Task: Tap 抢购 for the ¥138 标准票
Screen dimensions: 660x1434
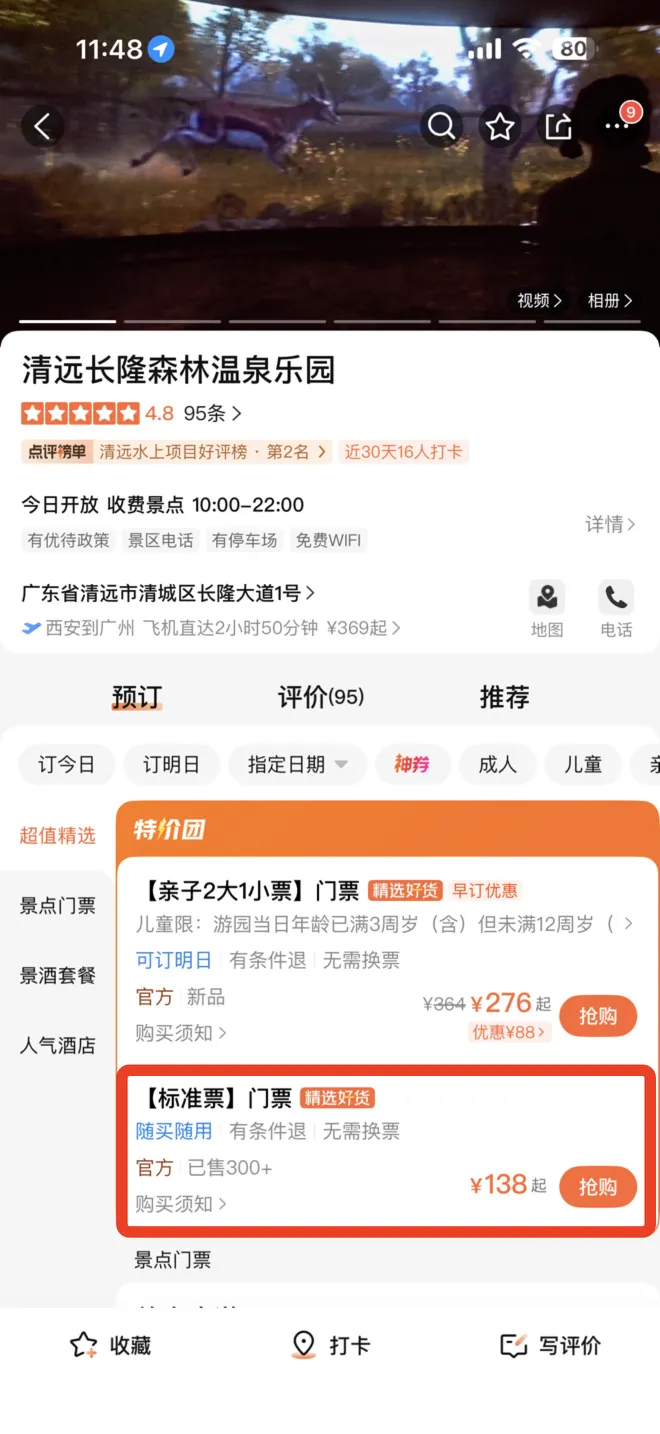Action: pos(597,1187)
